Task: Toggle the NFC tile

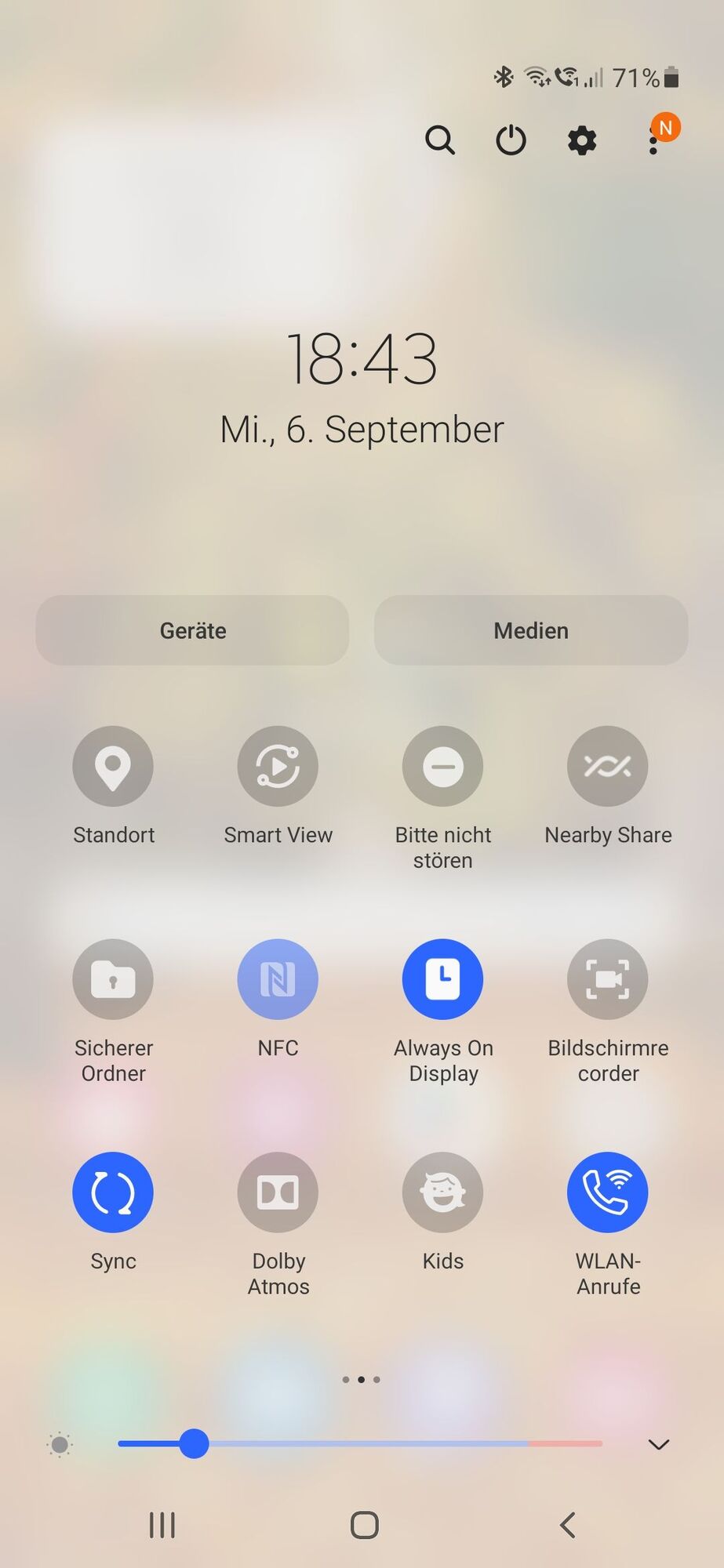Action: (278, 979)
